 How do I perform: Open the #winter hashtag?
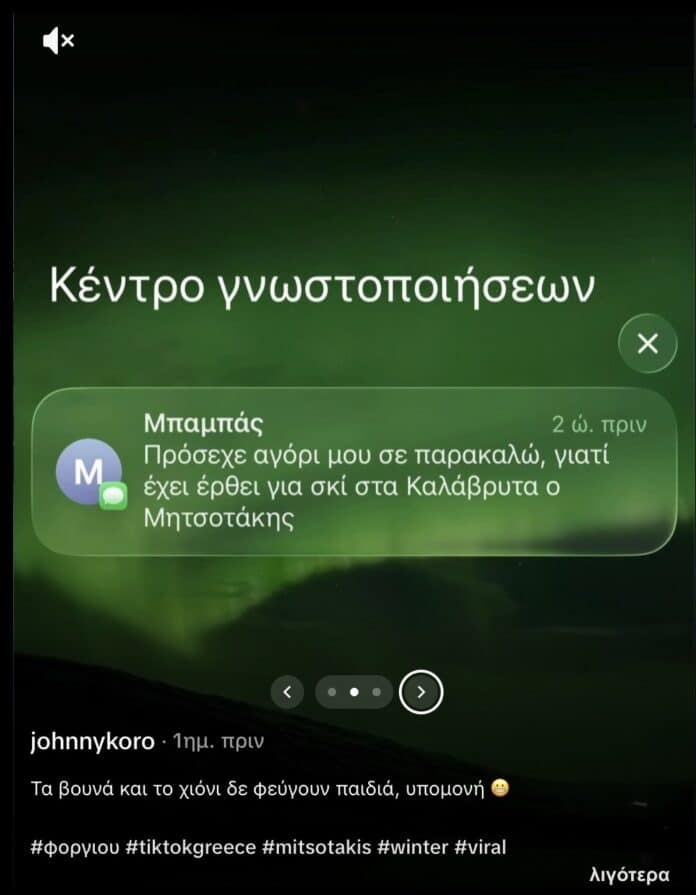pos(411,847)
